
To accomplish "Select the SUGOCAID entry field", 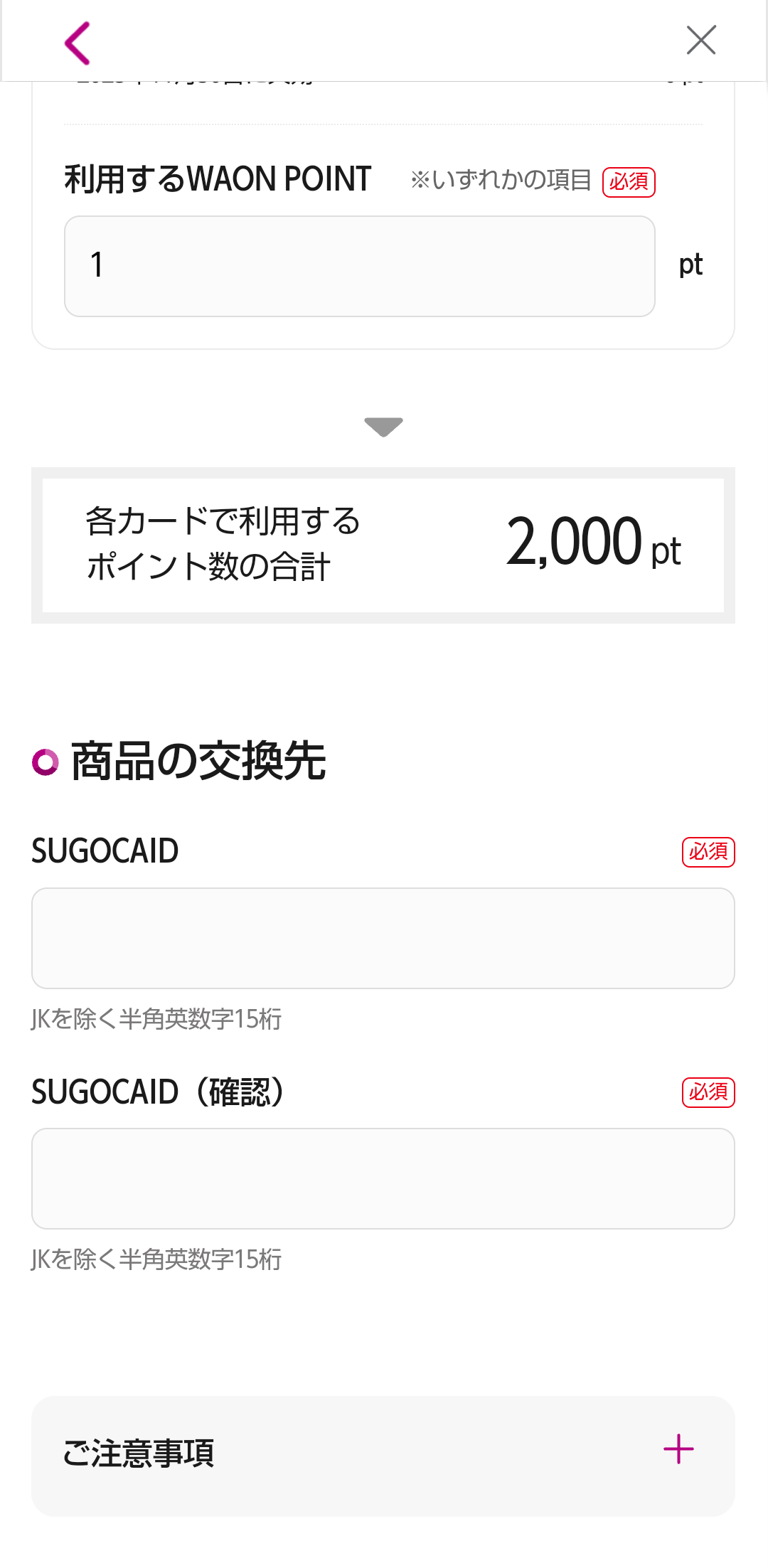I will 384,939.
